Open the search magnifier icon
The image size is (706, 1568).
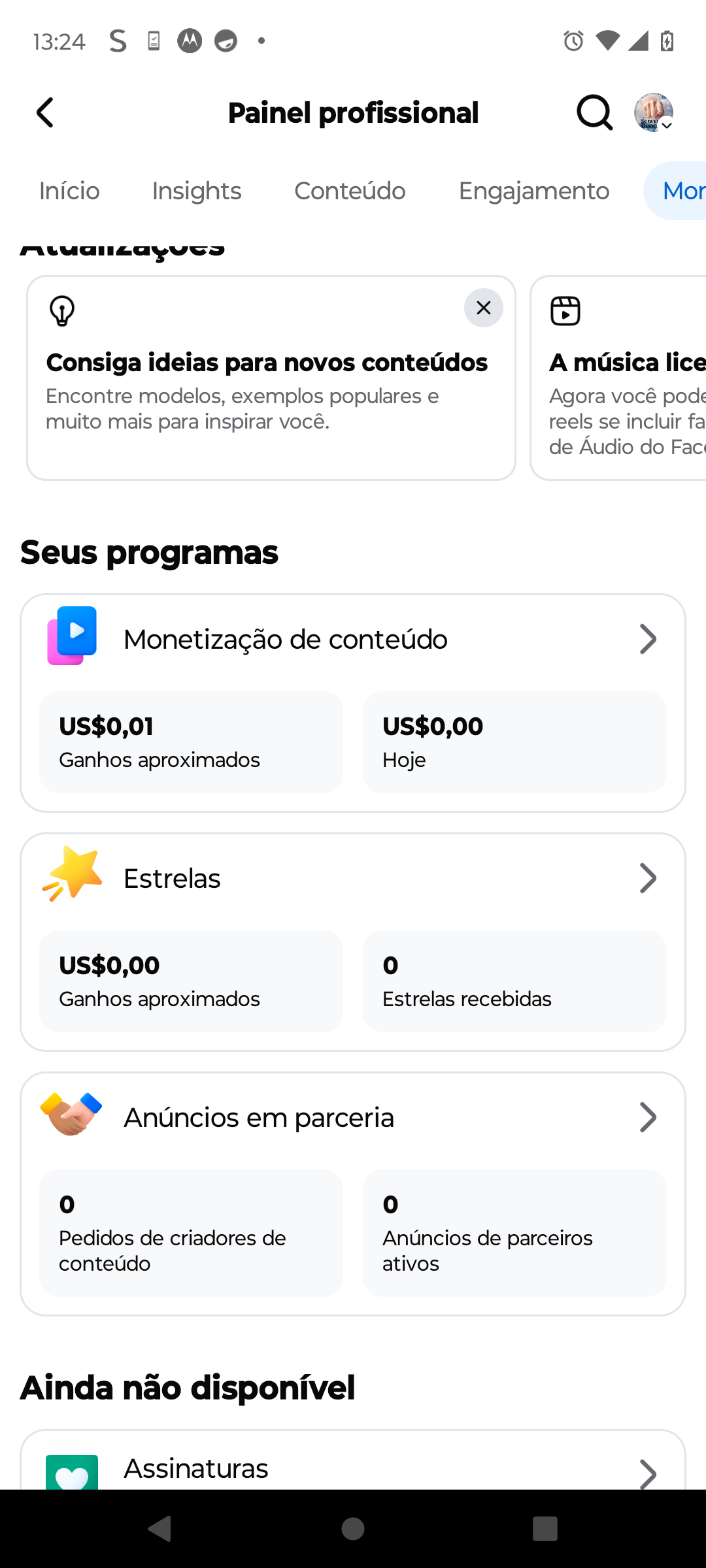coord(594,113)
